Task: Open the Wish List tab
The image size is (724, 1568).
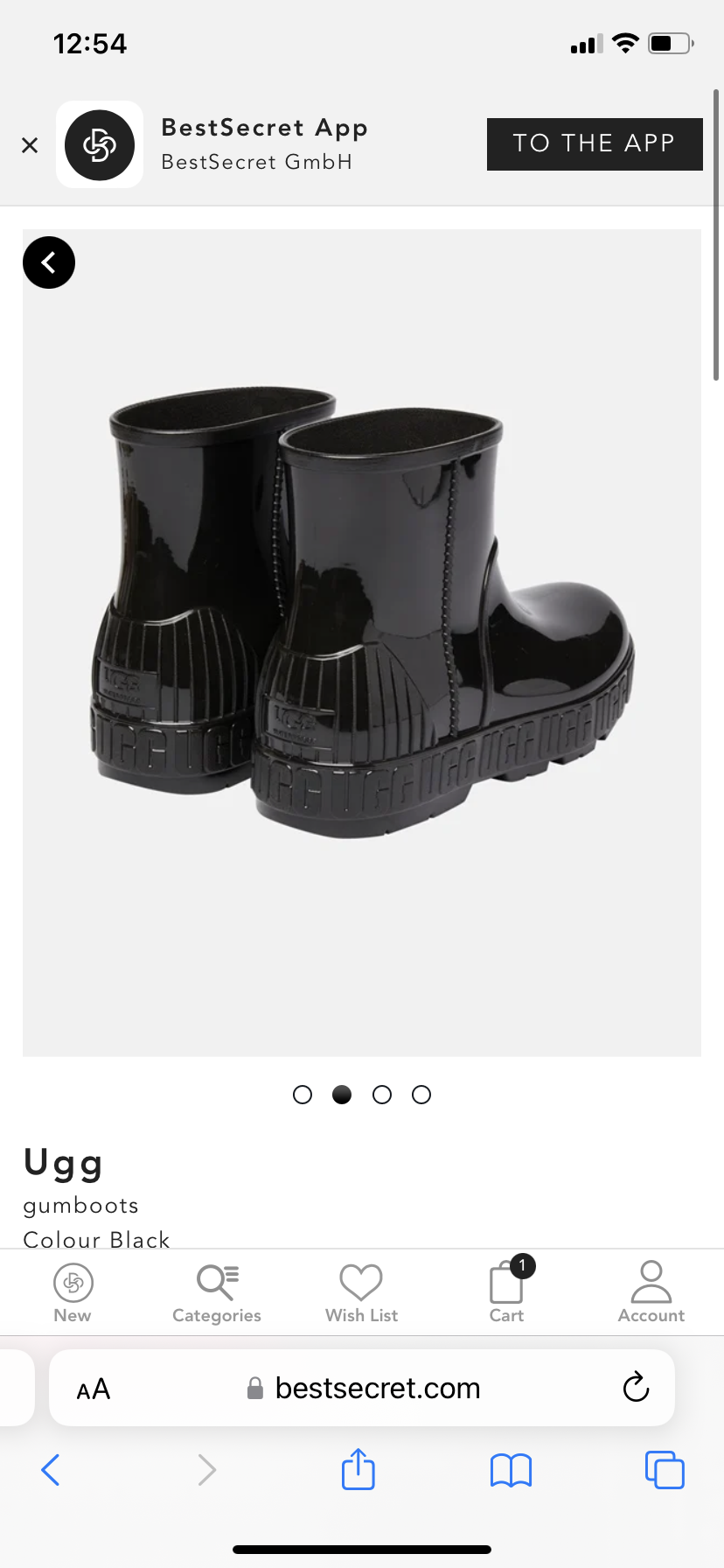Action: click(x=361, y=1293)
